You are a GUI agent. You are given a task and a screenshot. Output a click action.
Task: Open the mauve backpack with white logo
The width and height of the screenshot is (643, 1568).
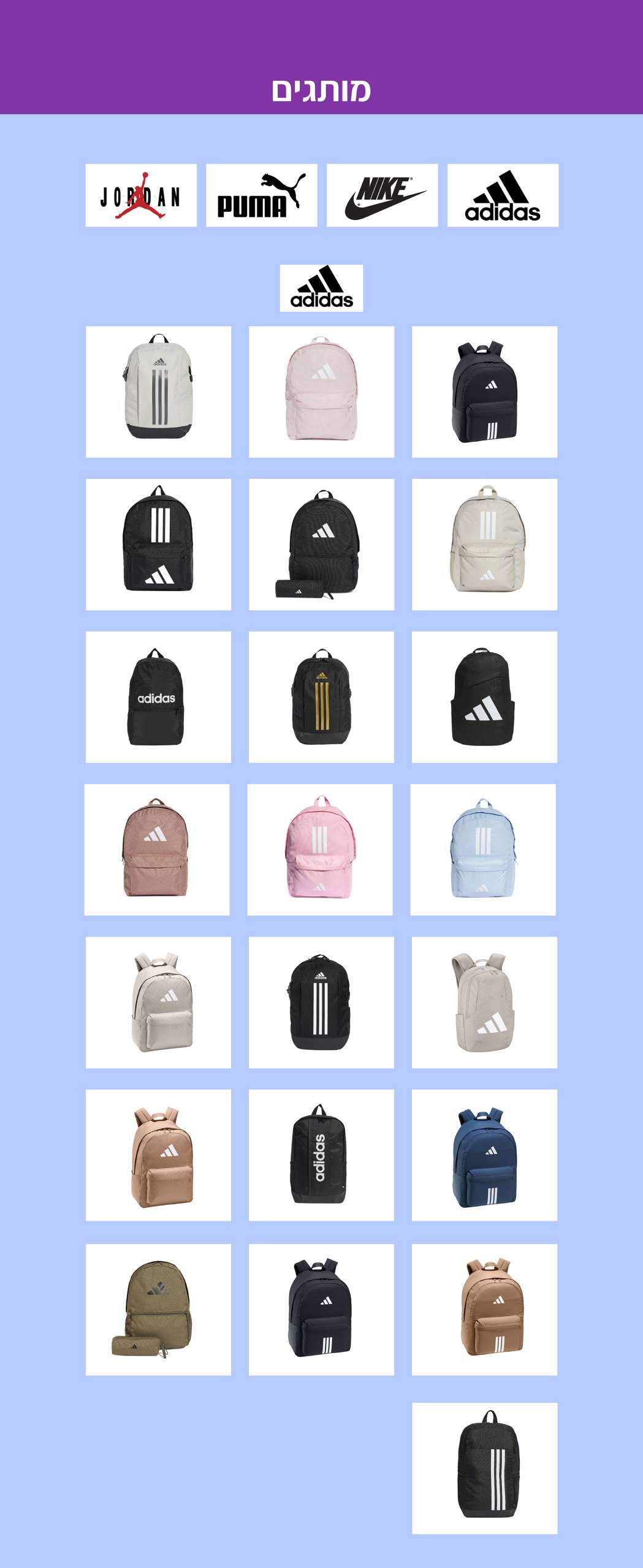tap(157, 850)
